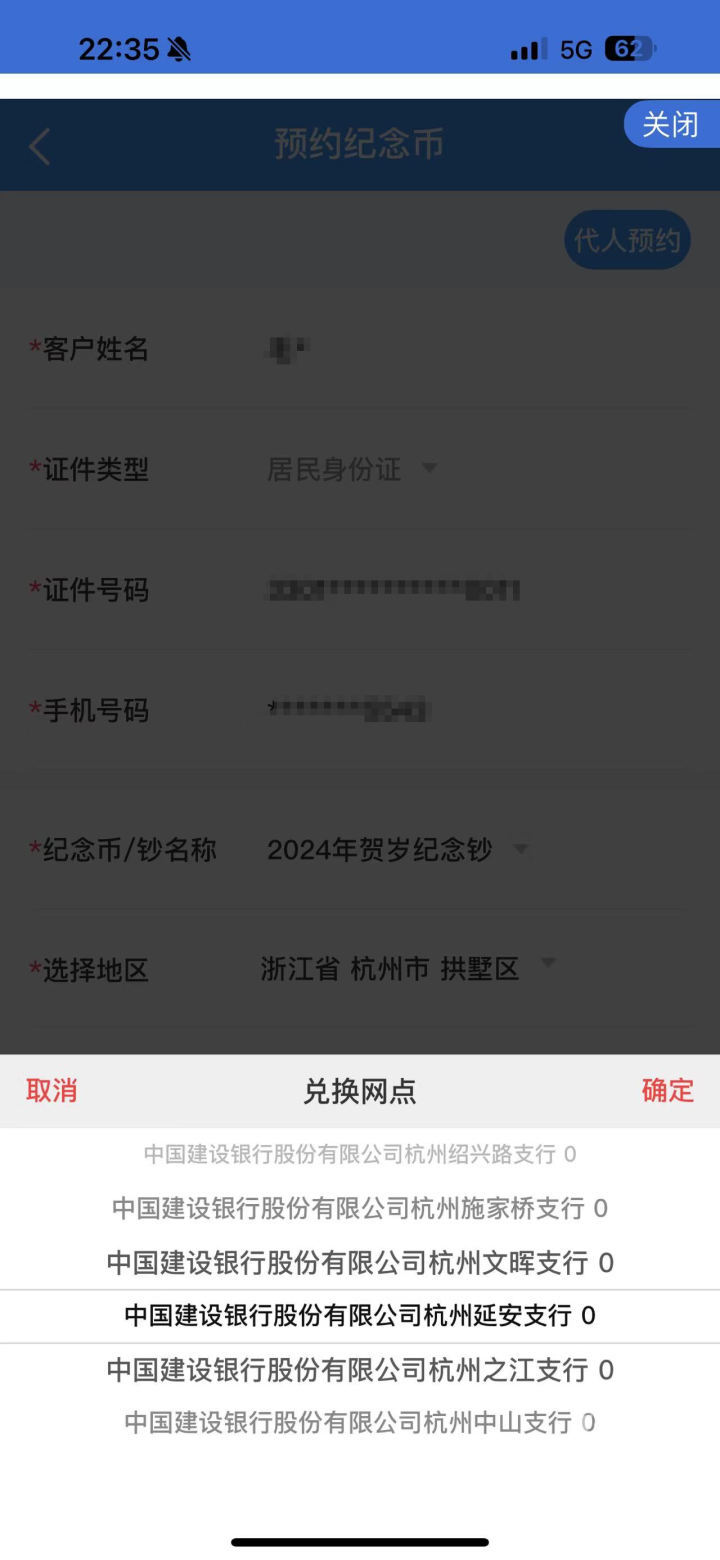Select 杭州延安支行 branch
Screen dimensions: 720x1560
click(x=360, y=1316)
